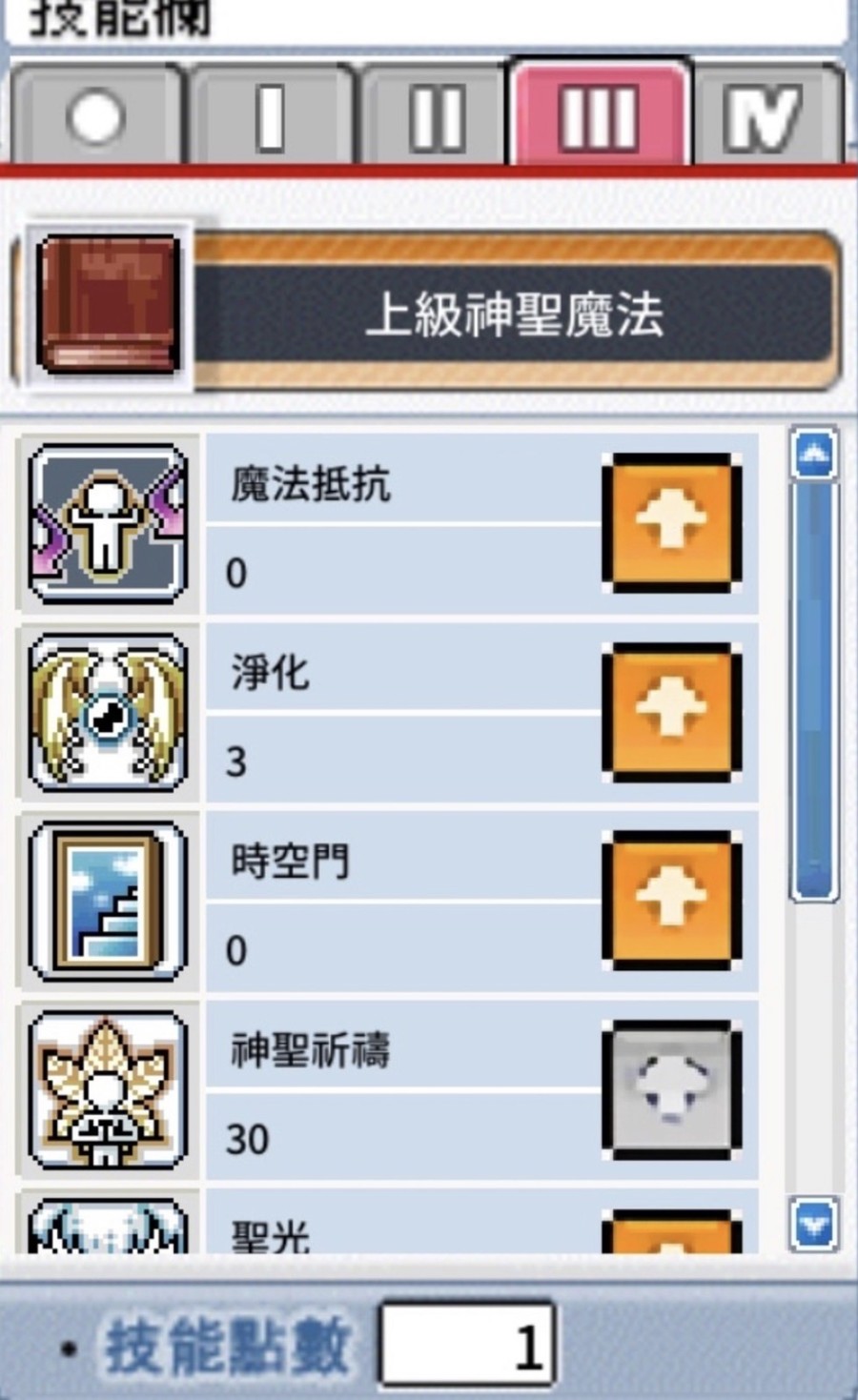Image resolution: width=858 pixels, height=1400 pixels.
Task: Switch to skill tab I
Action: (x=272, y=117)
